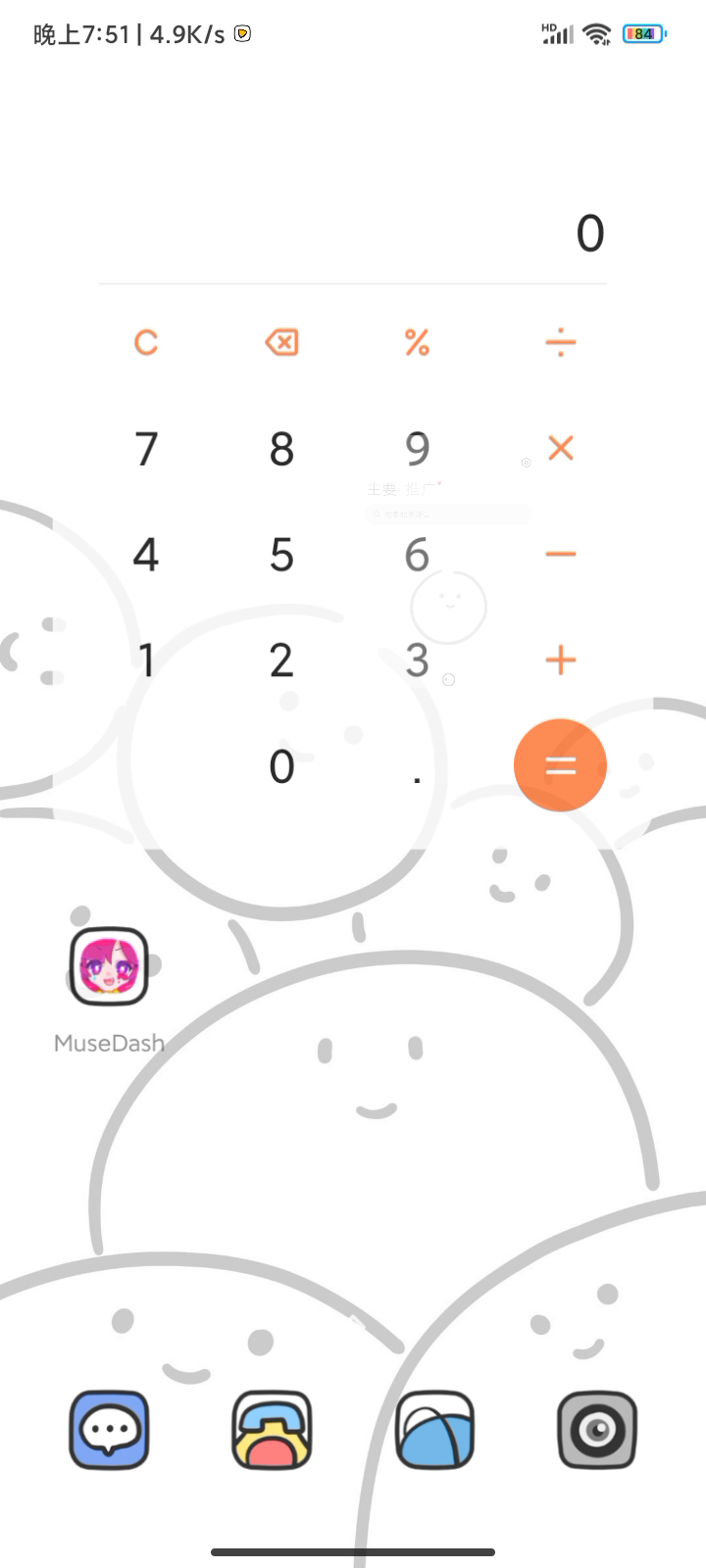The width and height of the screenshot is (706, 1568).
Task: Clear the calculator with the C key
Action: 146,342
